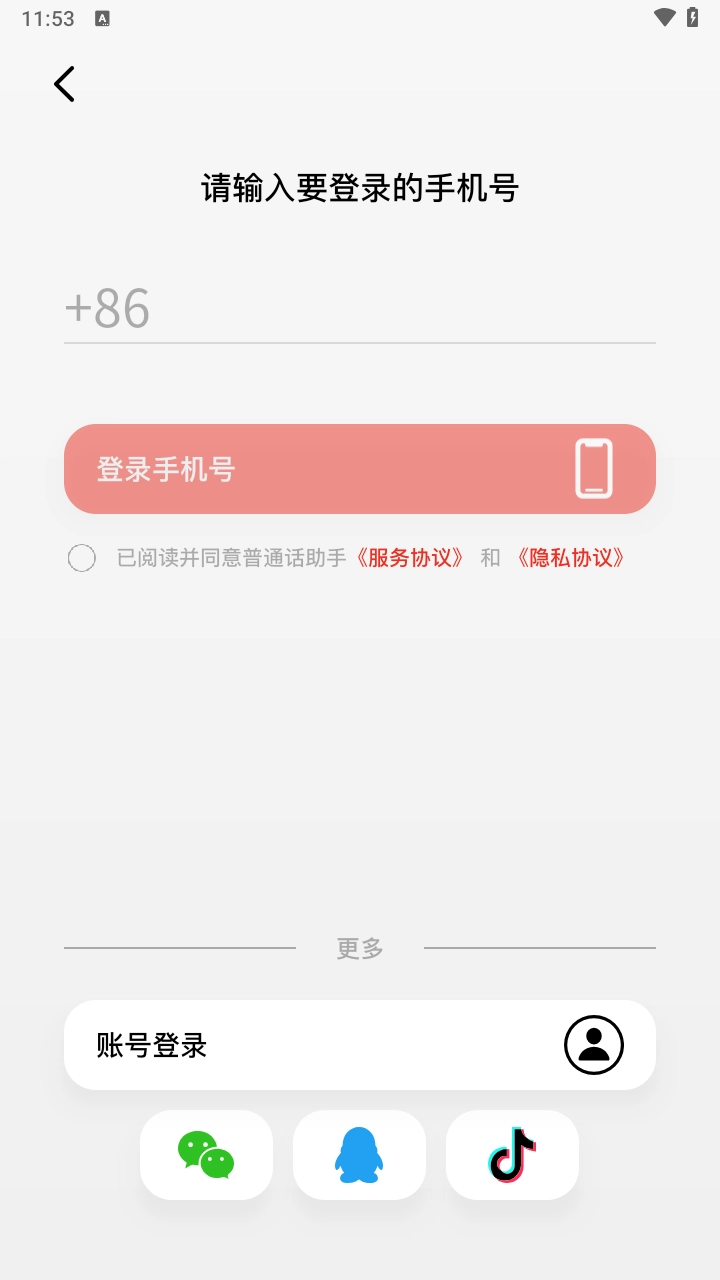Tap the avatar icon next to 账号登录

594,1044
